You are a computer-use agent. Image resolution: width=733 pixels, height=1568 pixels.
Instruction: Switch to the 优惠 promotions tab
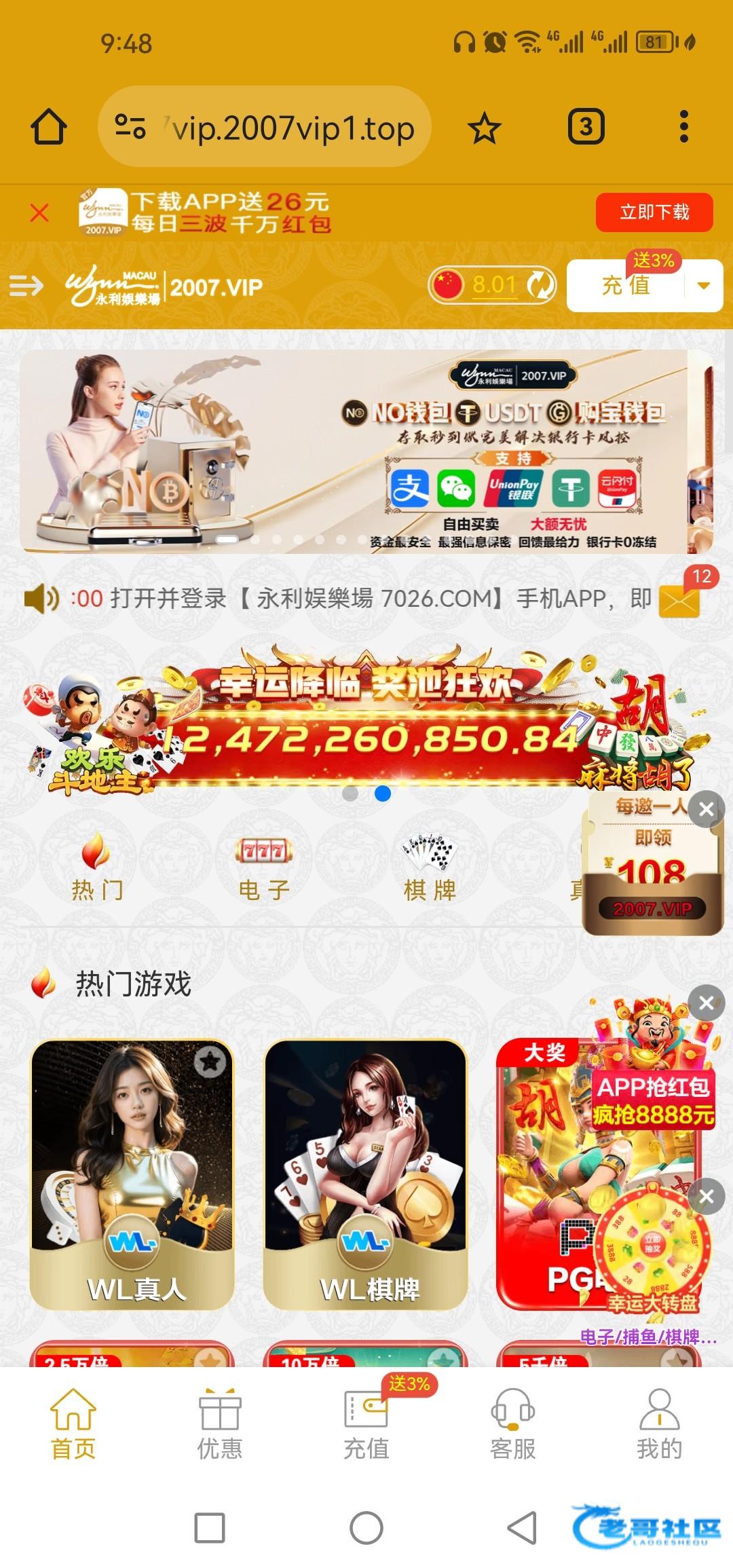tap(219, 1424)
